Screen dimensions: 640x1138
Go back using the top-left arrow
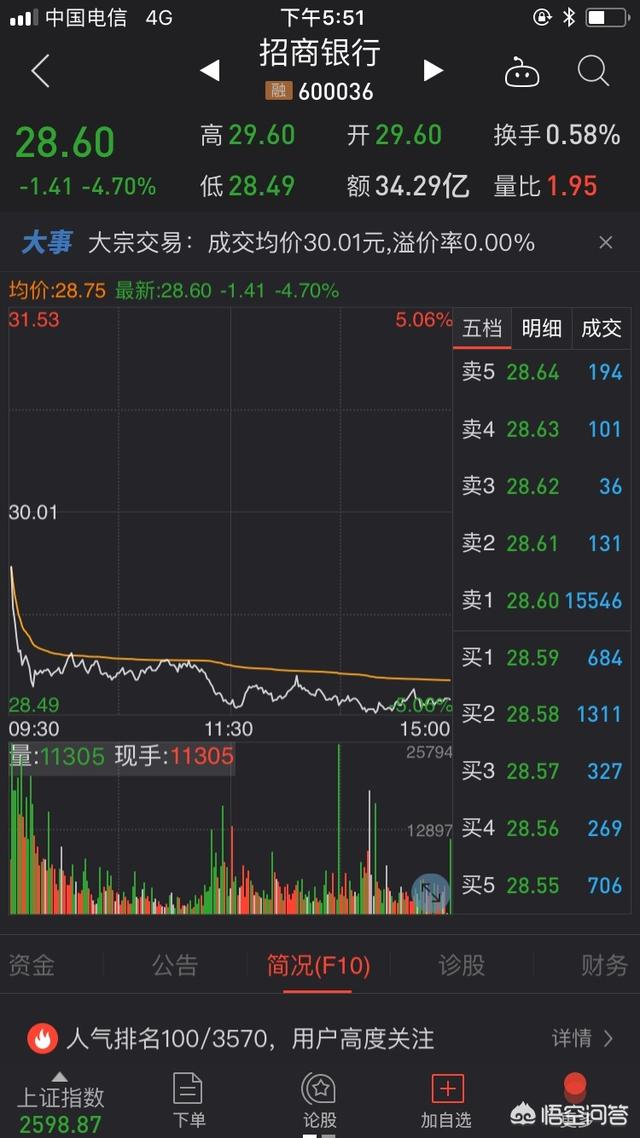tap(40, 72)
